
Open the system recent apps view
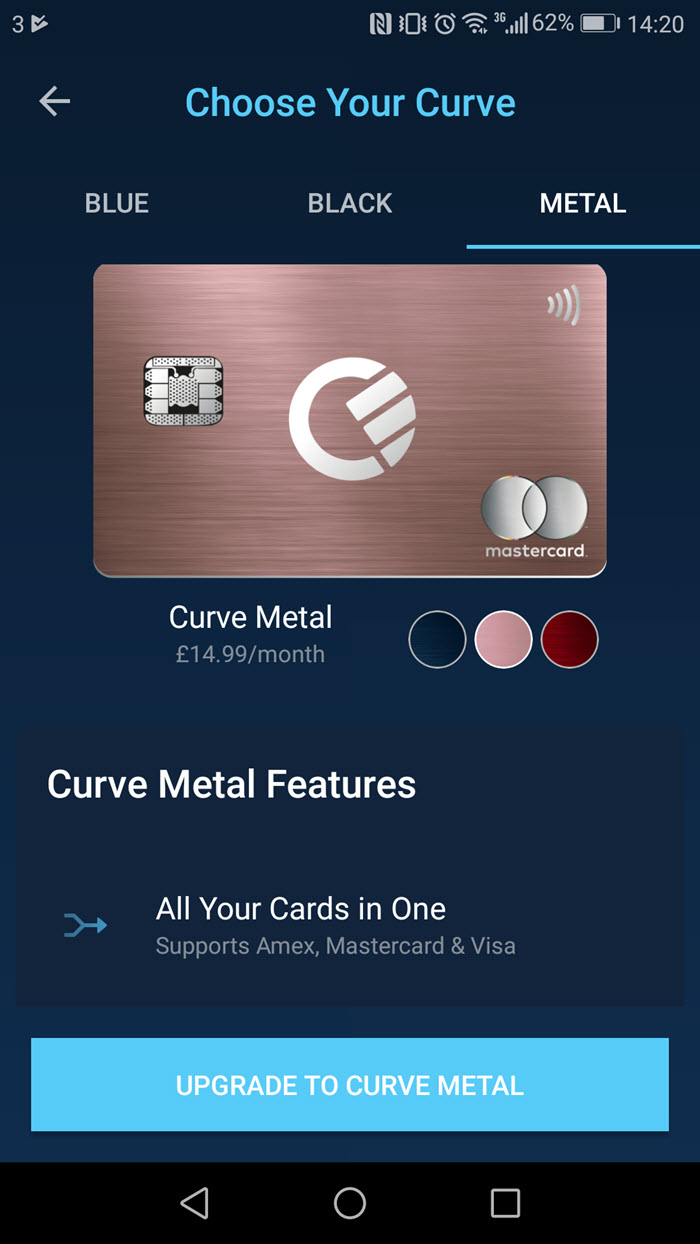[505, 1203]
